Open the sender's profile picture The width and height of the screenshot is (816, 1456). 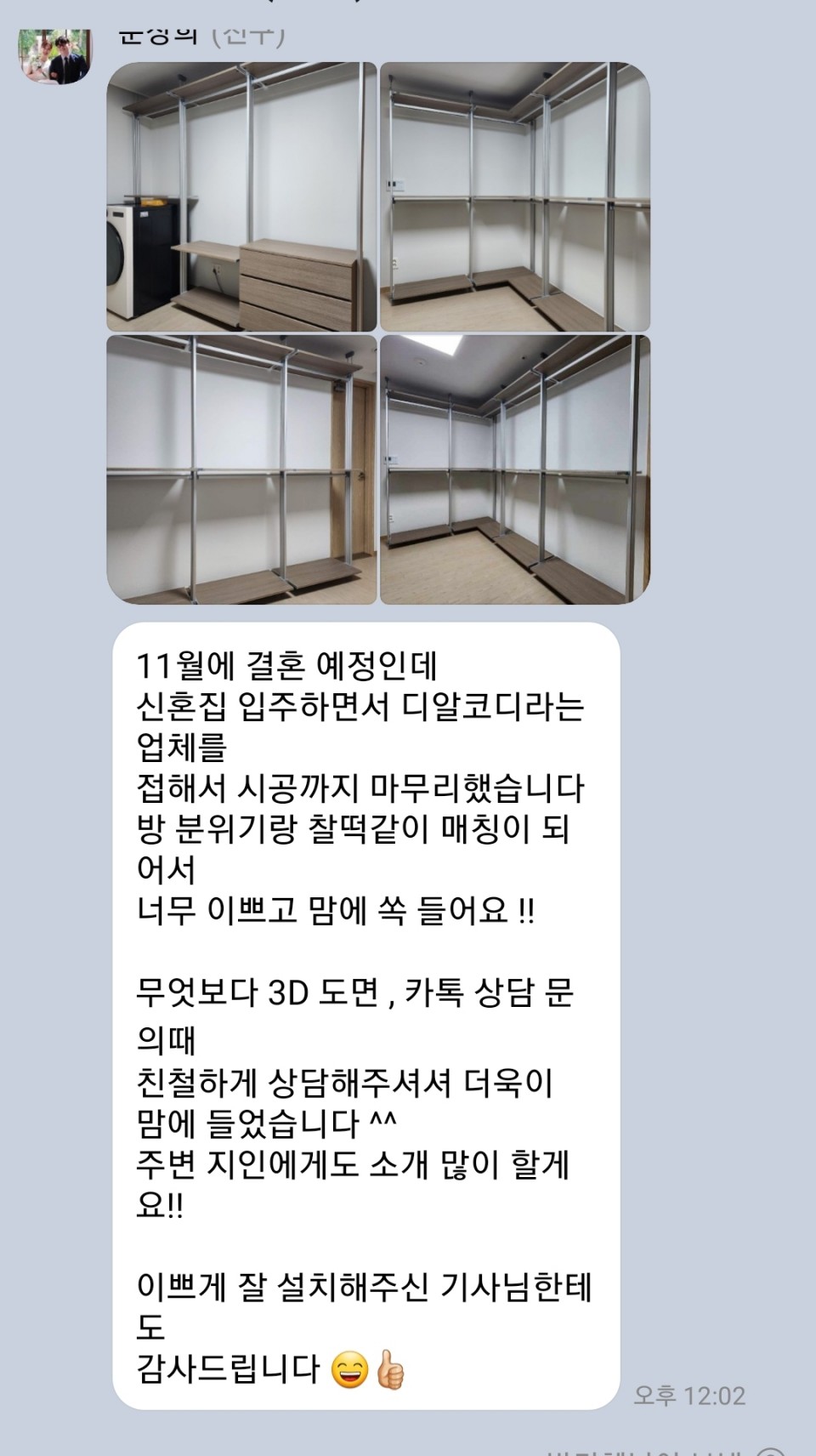pyautogui.click(x=55, y=57)
